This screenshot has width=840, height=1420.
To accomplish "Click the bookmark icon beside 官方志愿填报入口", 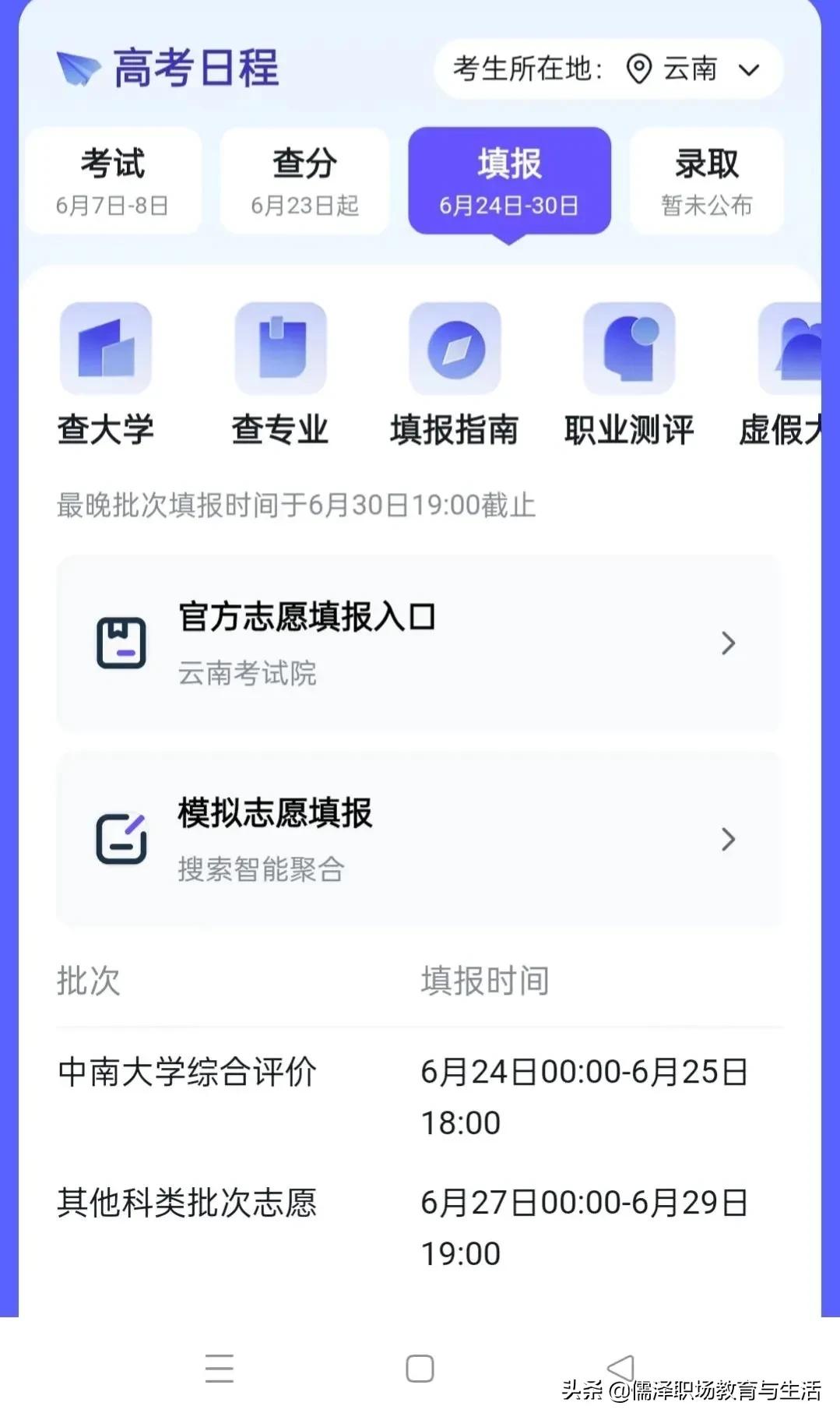I will coord(123,640).
